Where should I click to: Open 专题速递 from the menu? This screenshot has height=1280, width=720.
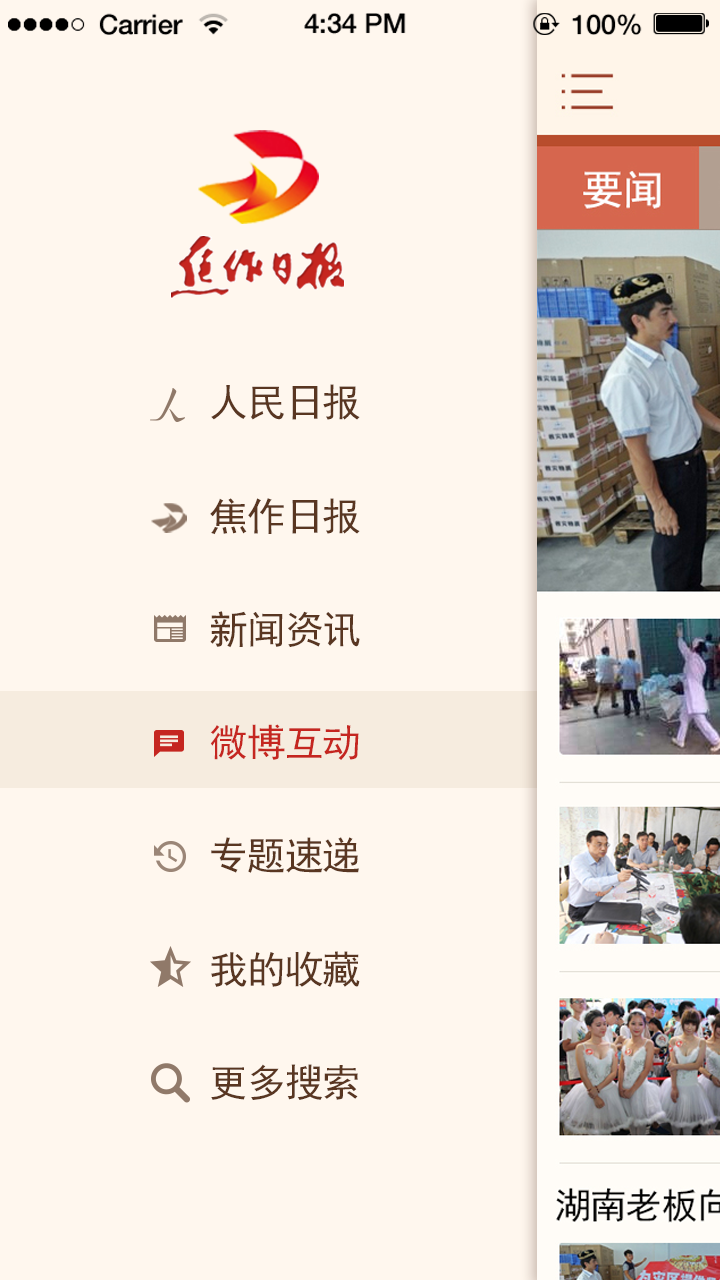point(268,857)
